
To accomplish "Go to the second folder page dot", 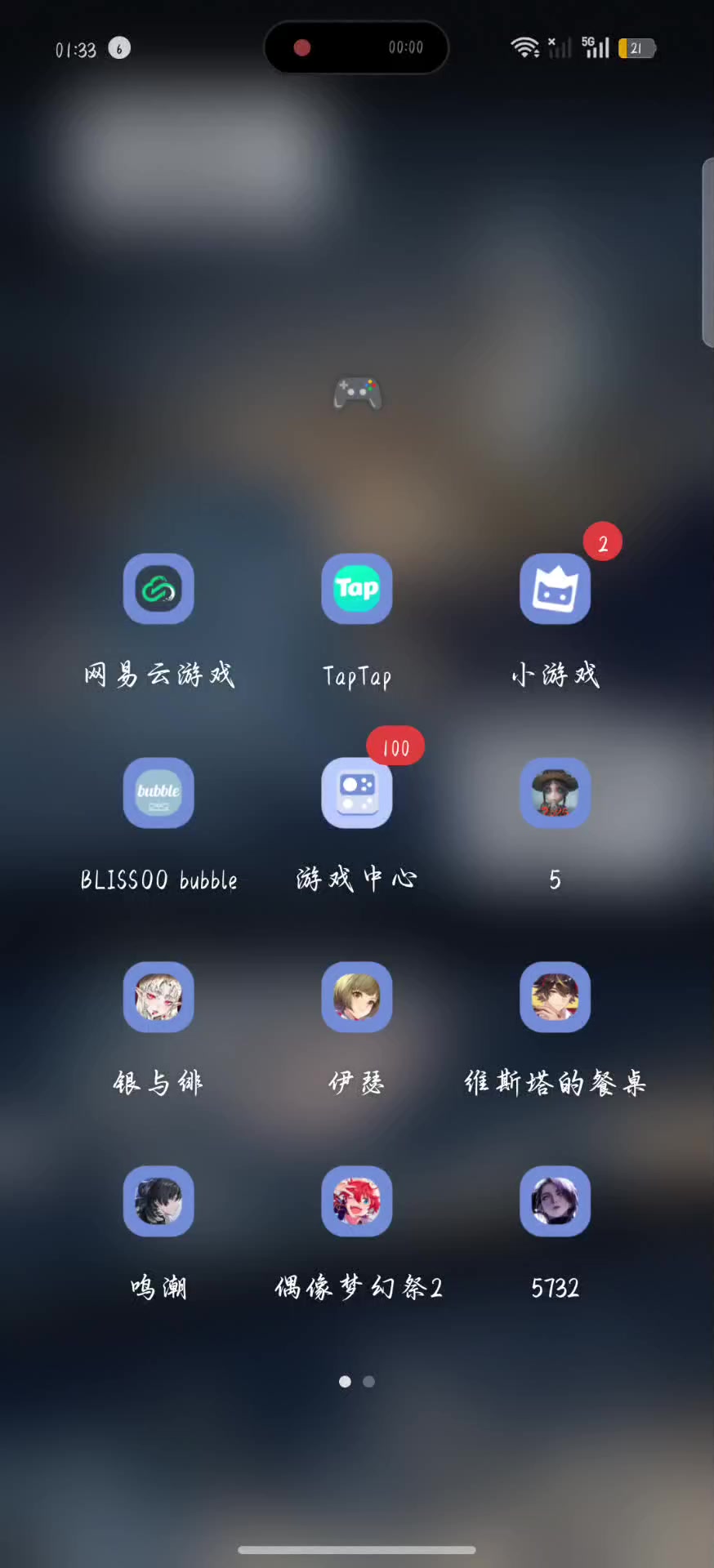I will [369, 1382].
